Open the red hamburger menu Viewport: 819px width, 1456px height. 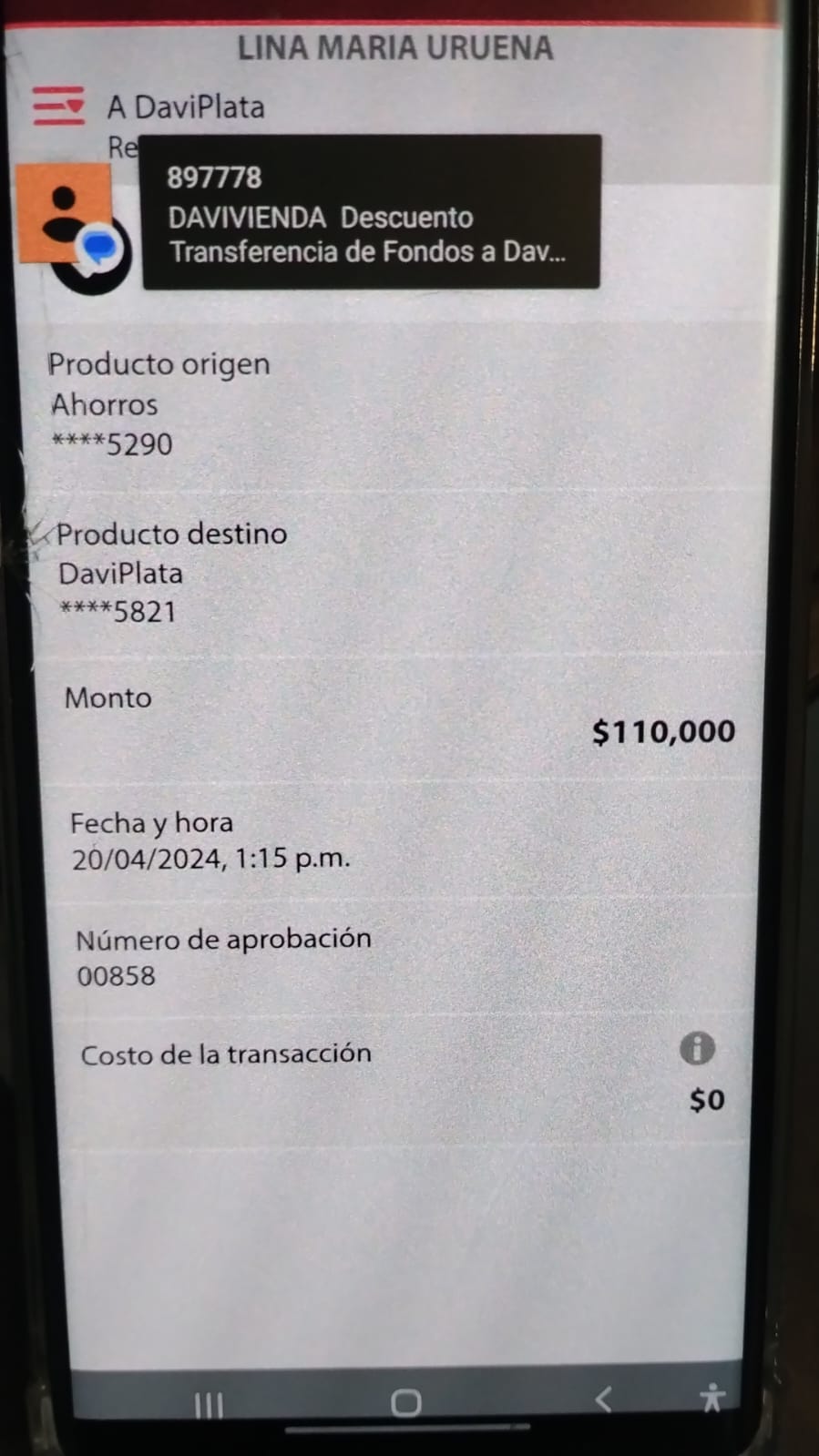click(x=58, y=106)
